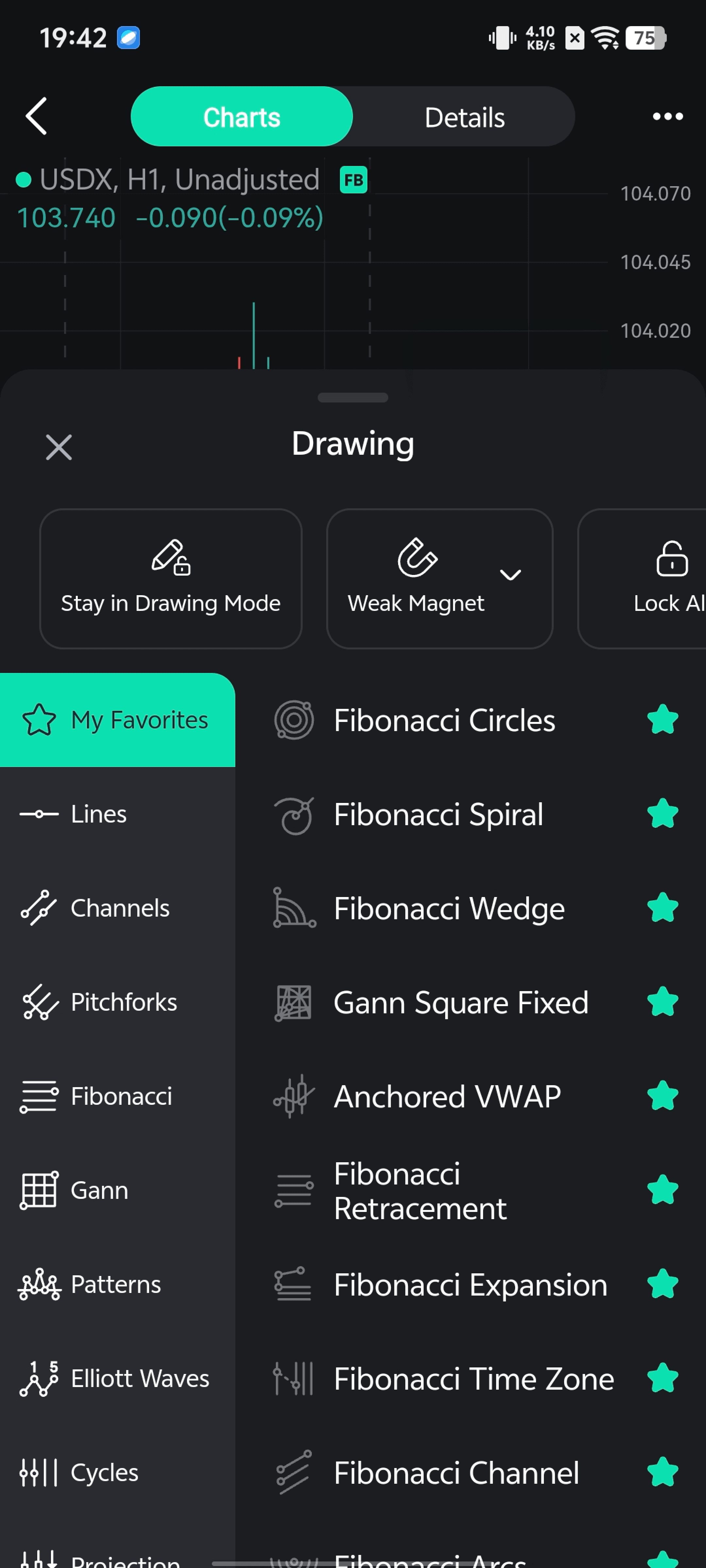Unfavorite Fibonacci Spiral via its star

[662, 814]
